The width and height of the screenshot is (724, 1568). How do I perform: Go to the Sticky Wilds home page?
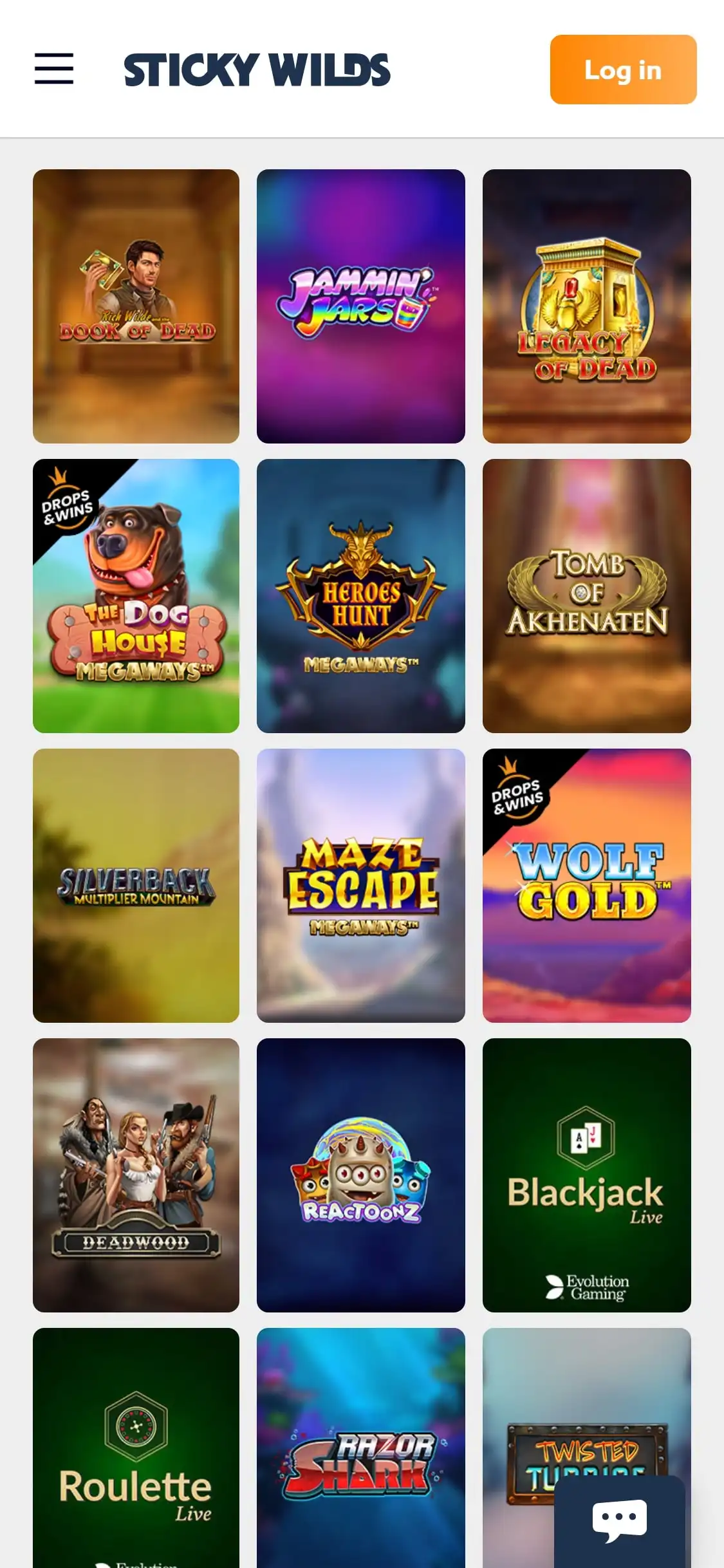pos(257,70)
